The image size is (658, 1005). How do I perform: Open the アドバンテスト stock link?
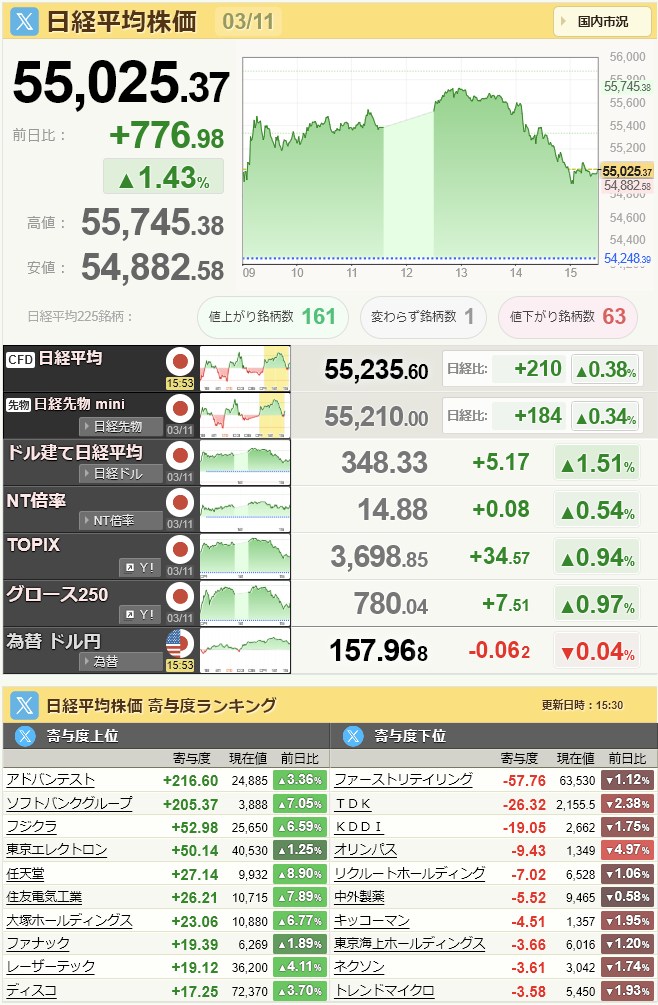click(x=51, y=780)
